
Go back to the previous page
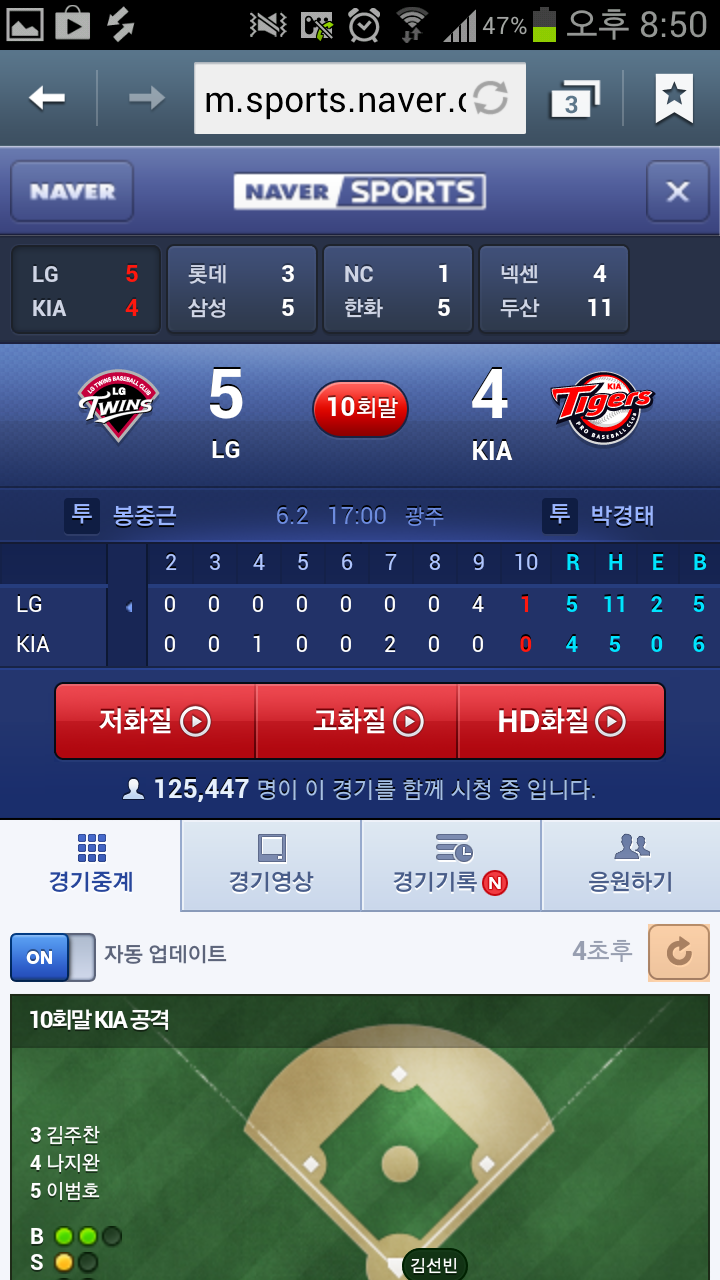(47, 98)
